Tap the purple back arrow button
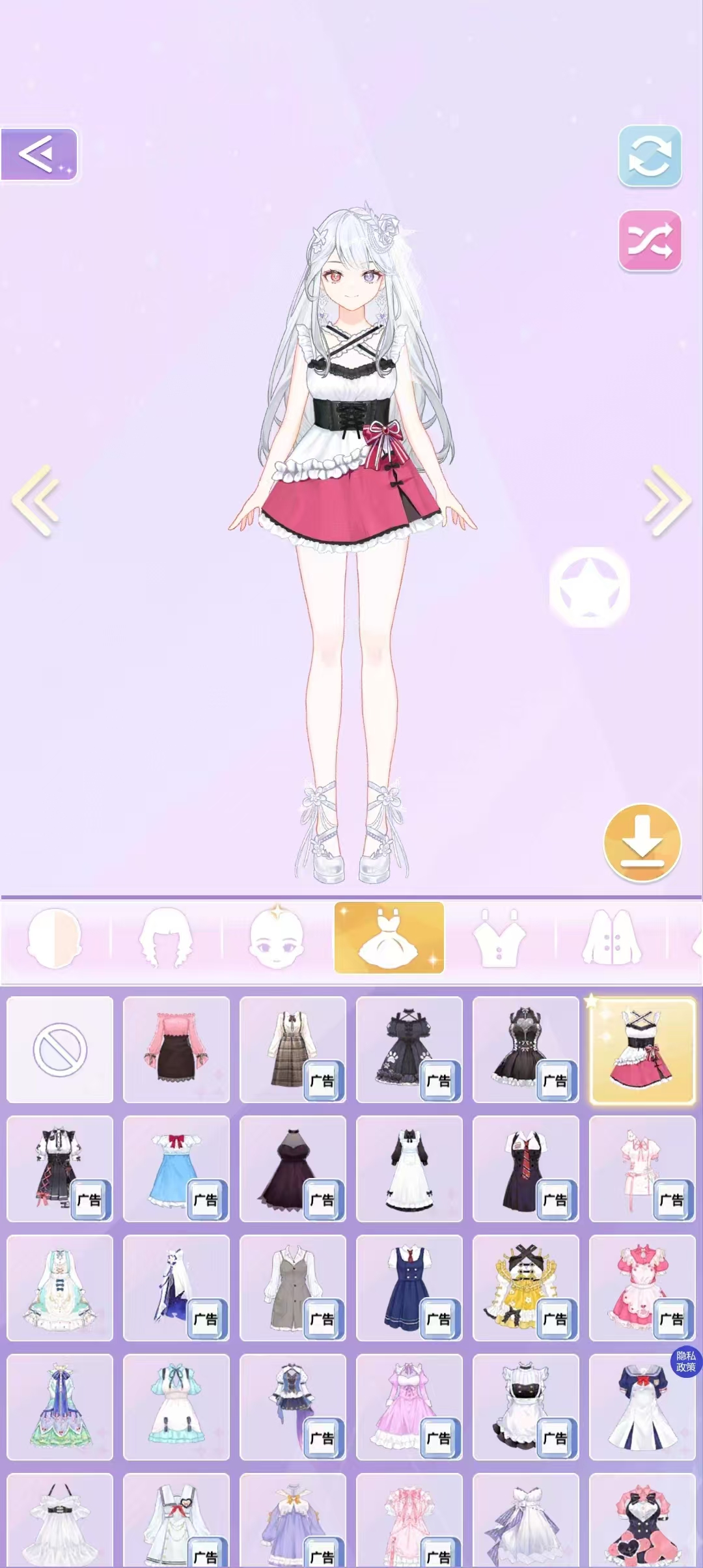Screen dimensions: 703x1568 point(39,154)
